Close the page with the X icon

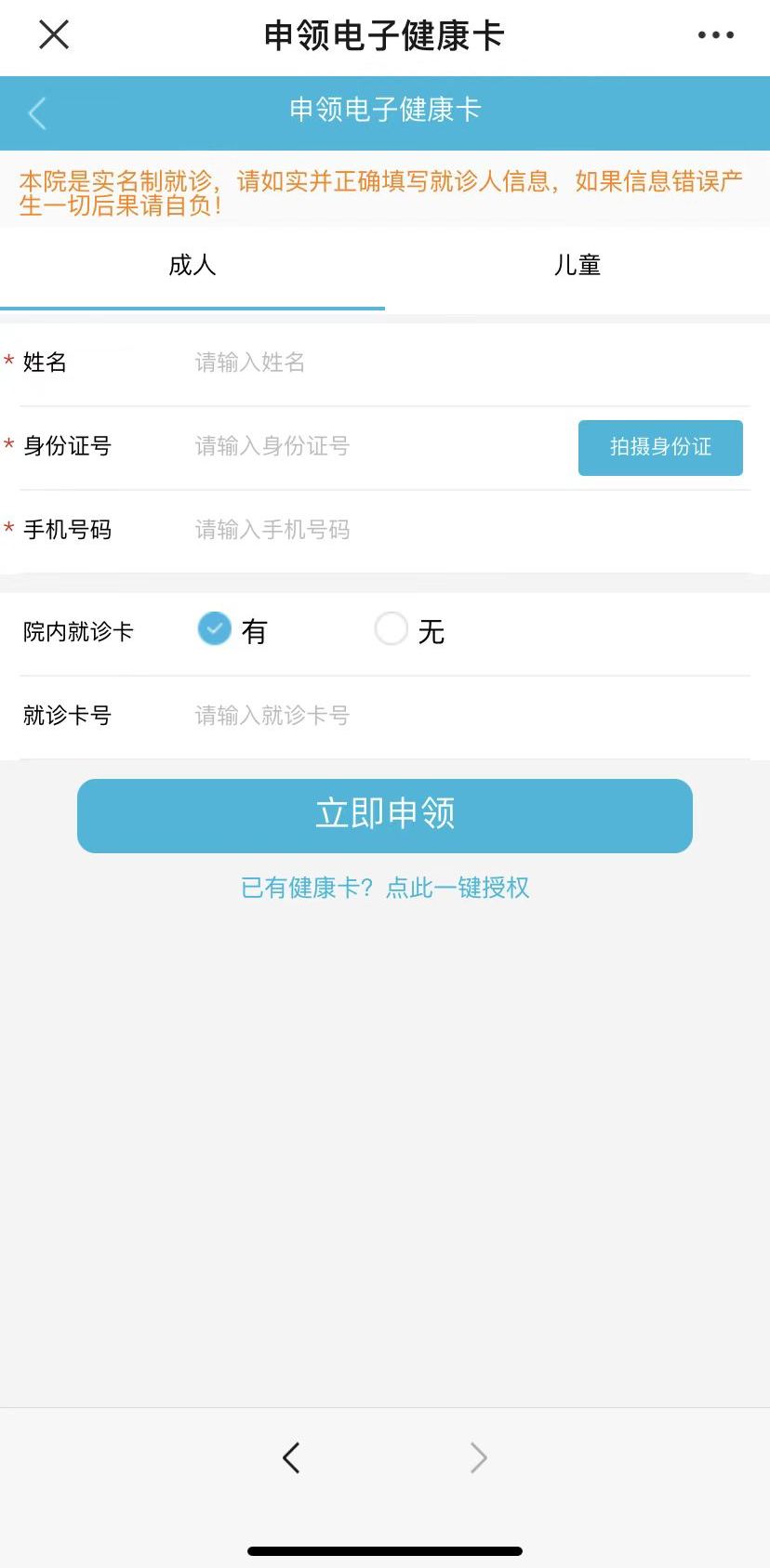[x=54, y=35]
